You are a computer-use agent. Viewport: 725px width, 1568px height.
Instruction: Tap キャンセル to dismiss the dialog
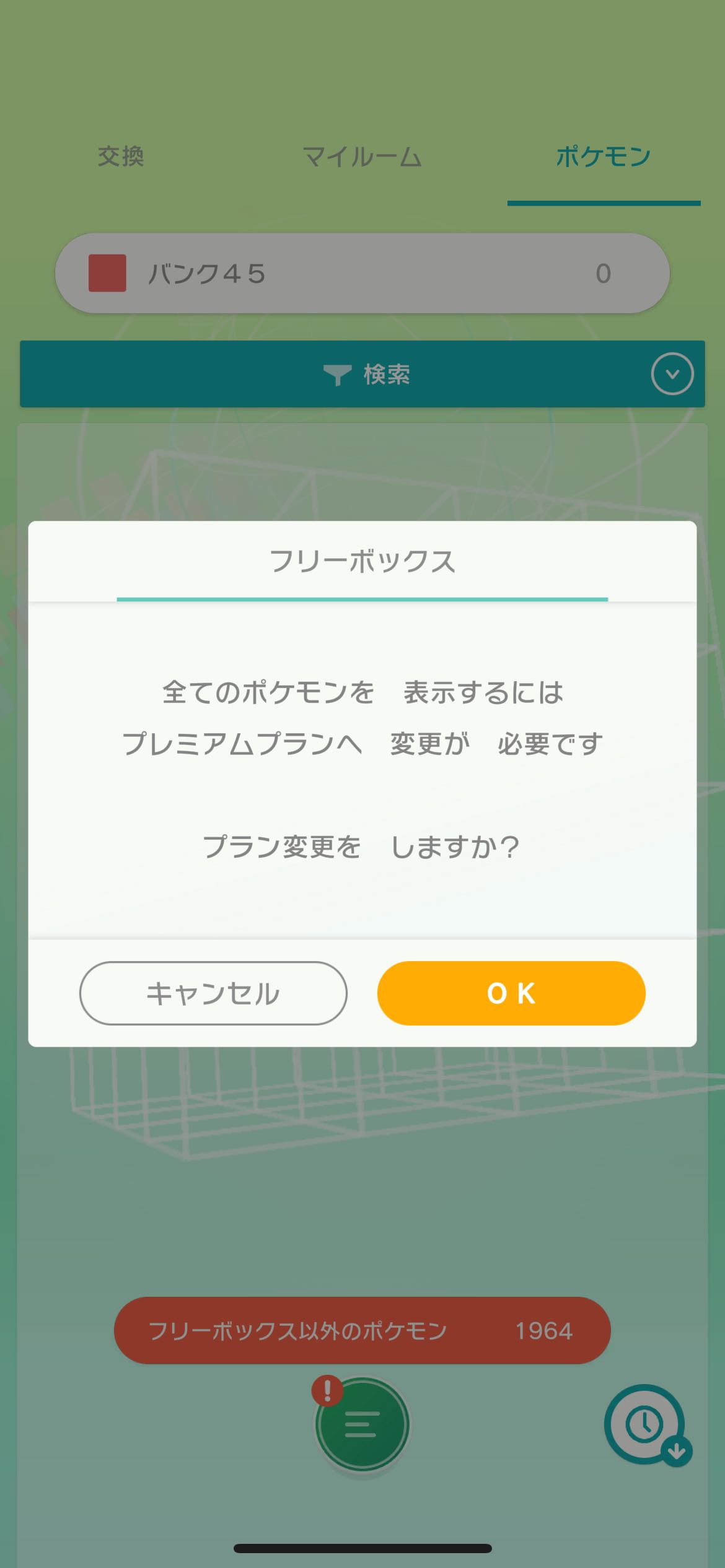point(213,993)
